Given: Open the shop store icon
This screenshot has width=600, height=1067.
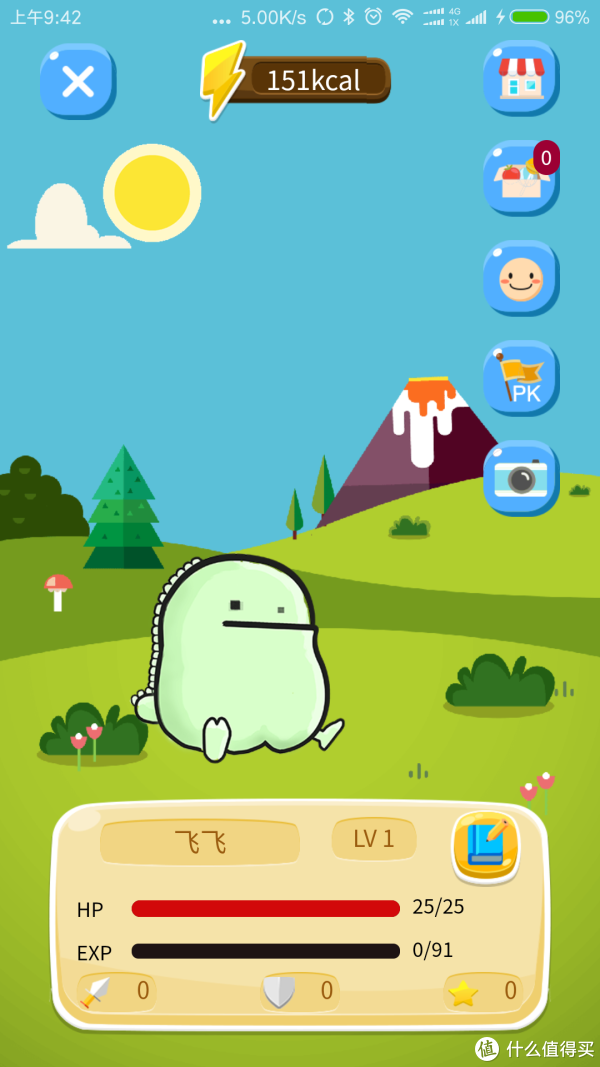Looking at the screenshot, I should [521, 78].
